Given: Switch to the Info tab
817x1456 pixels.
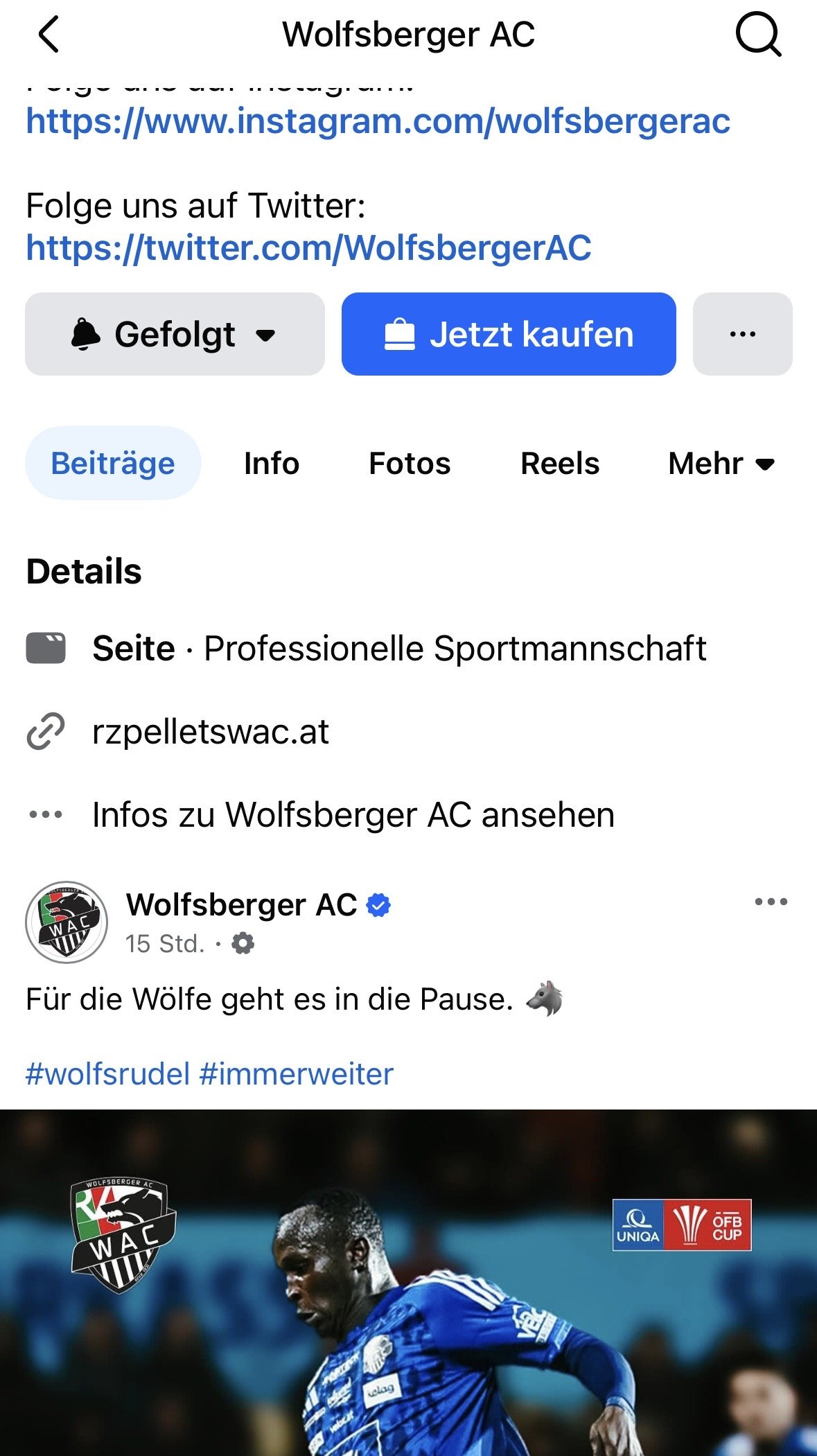Looking at the screenshot, I should click(272, 463).
